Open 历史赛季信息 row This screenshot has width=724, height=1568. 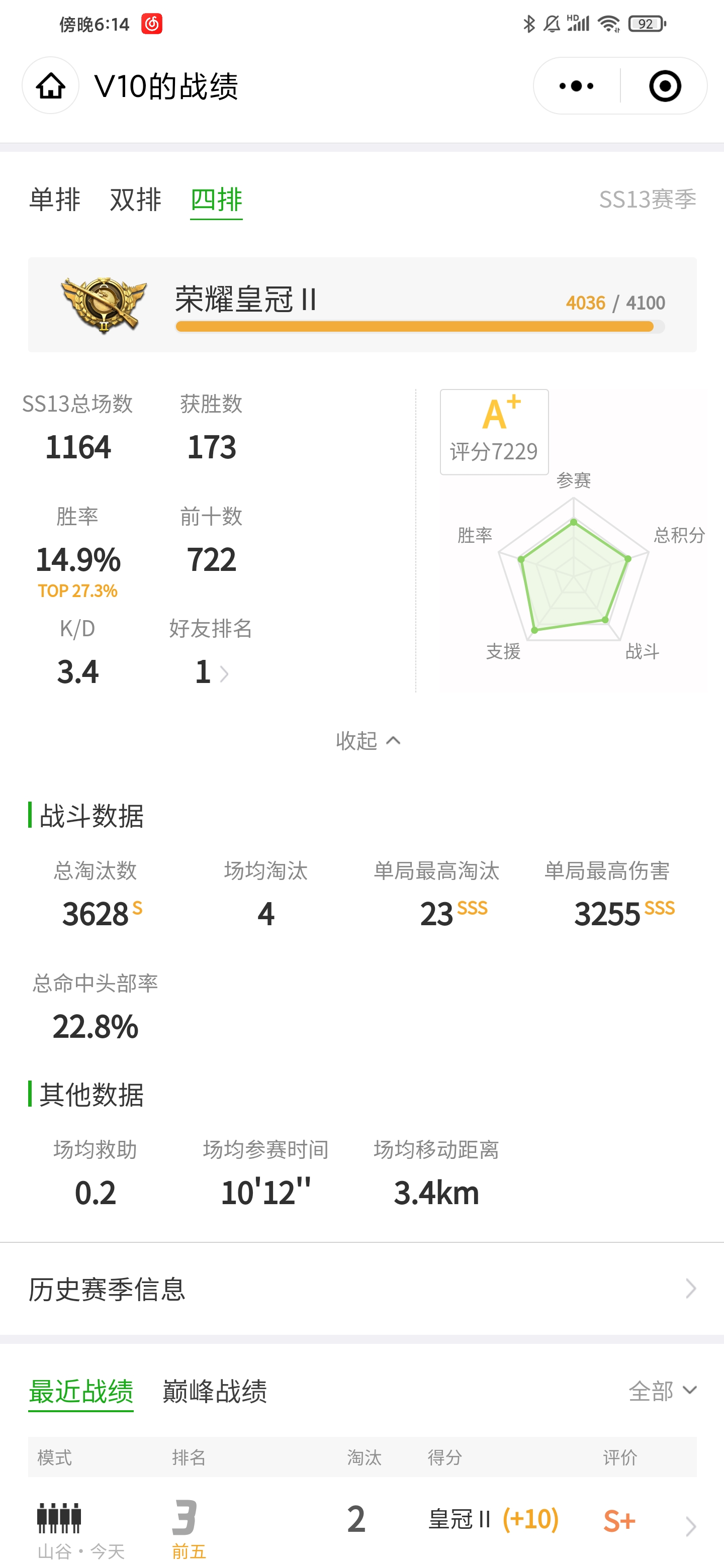pos(361,1289)
